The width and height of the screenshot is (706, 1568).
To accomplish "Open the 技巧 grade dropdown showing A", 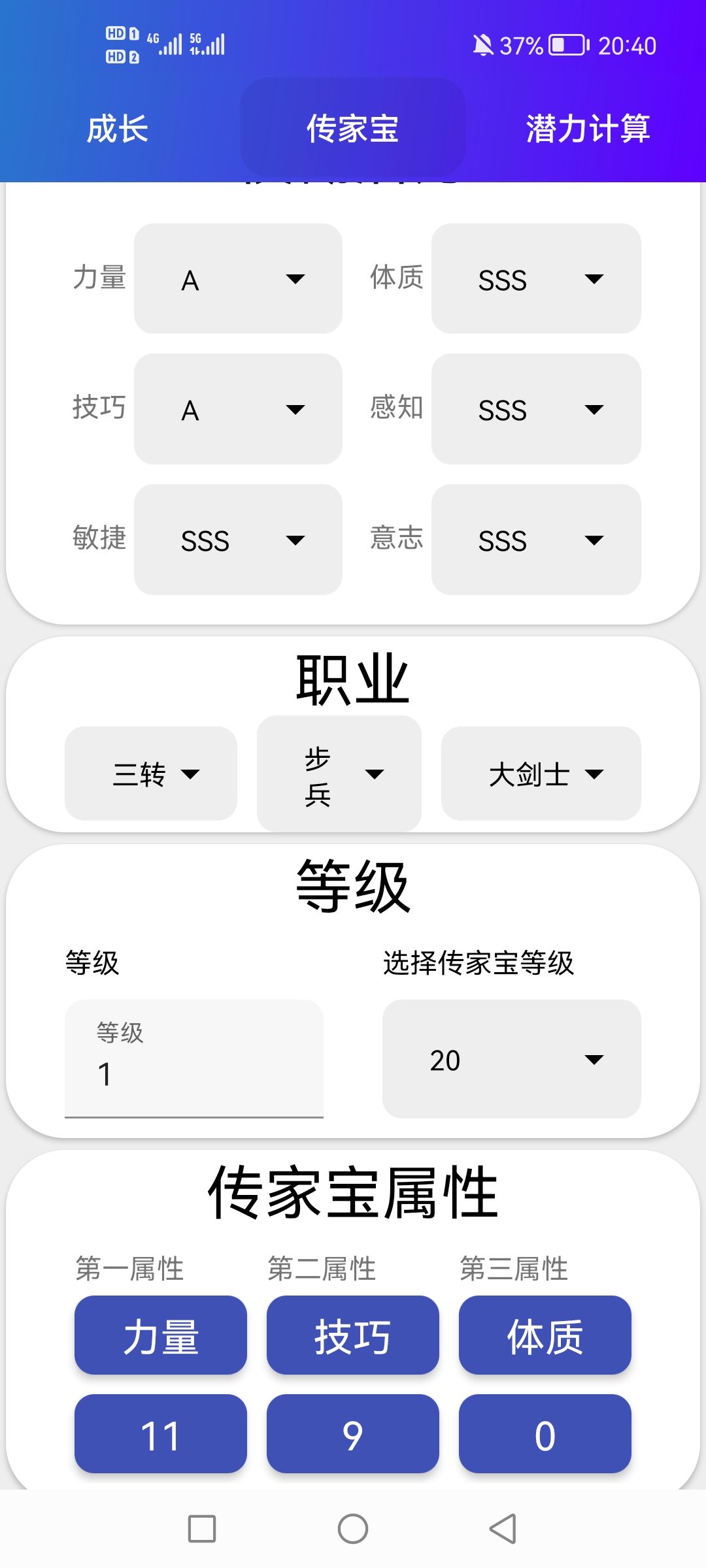I will click(x=237, y=410).
